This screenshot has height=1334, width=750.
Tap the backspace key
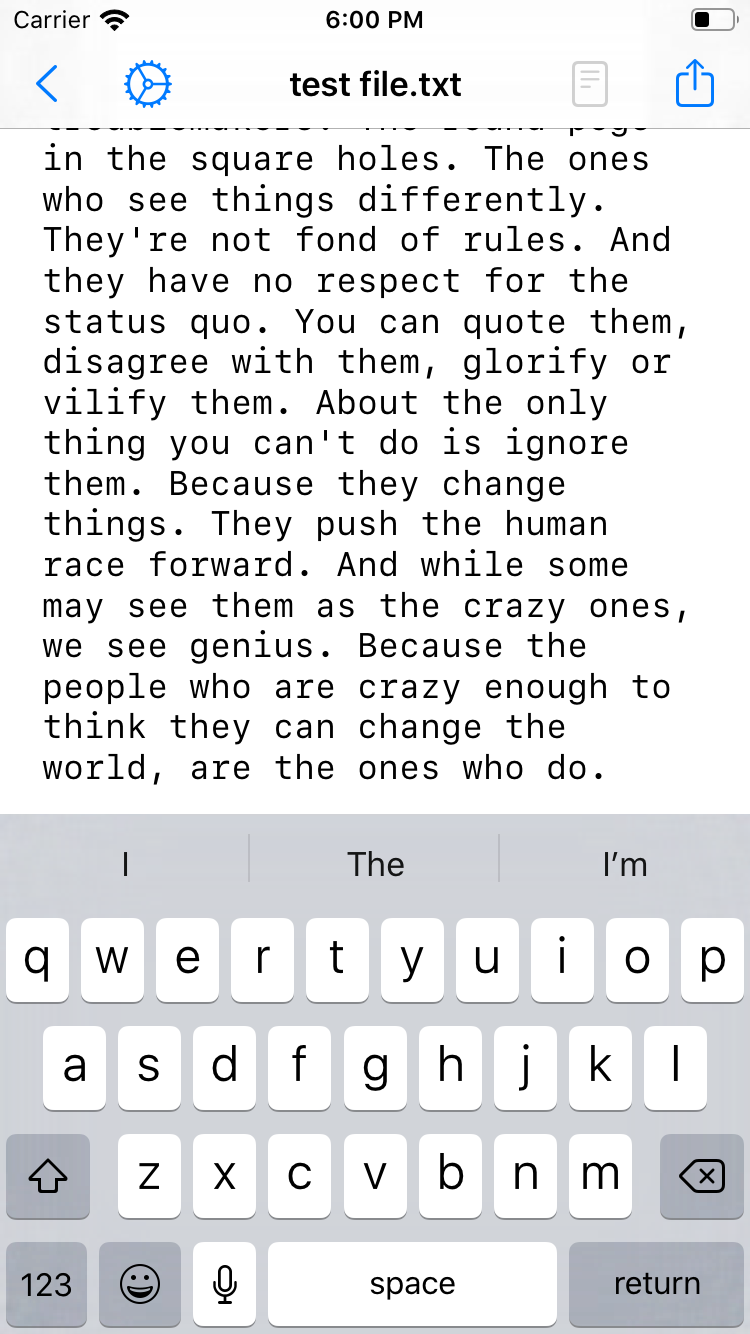coord(701,1177)
